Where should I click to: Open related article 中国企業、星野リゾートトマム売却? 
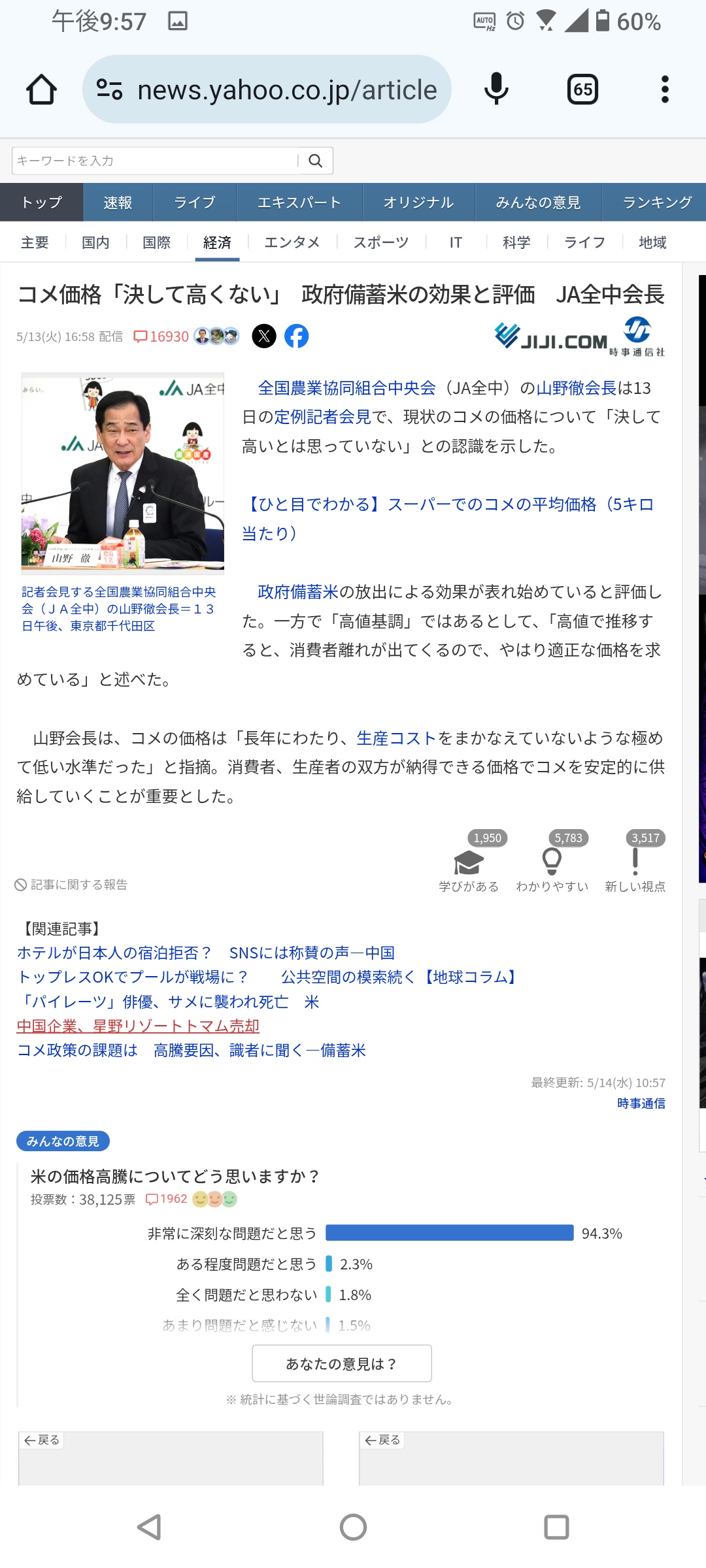[x=138, y=1026]
